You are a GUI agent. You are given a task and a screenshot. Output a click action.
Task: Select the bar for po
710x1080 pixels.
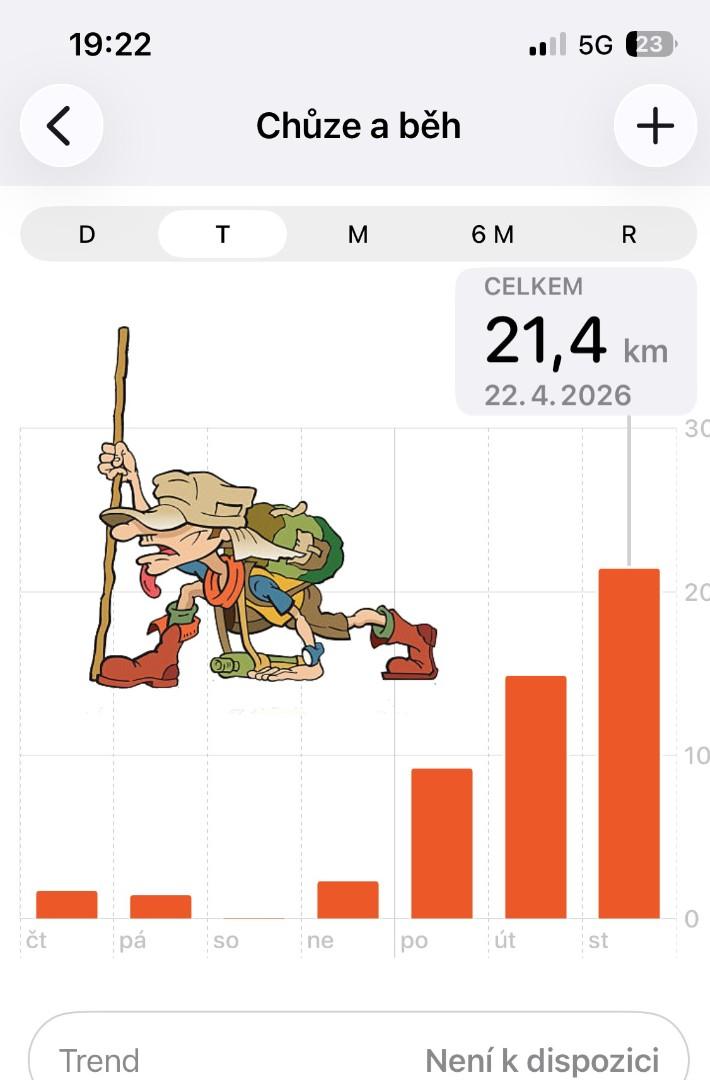coord(441,843)
